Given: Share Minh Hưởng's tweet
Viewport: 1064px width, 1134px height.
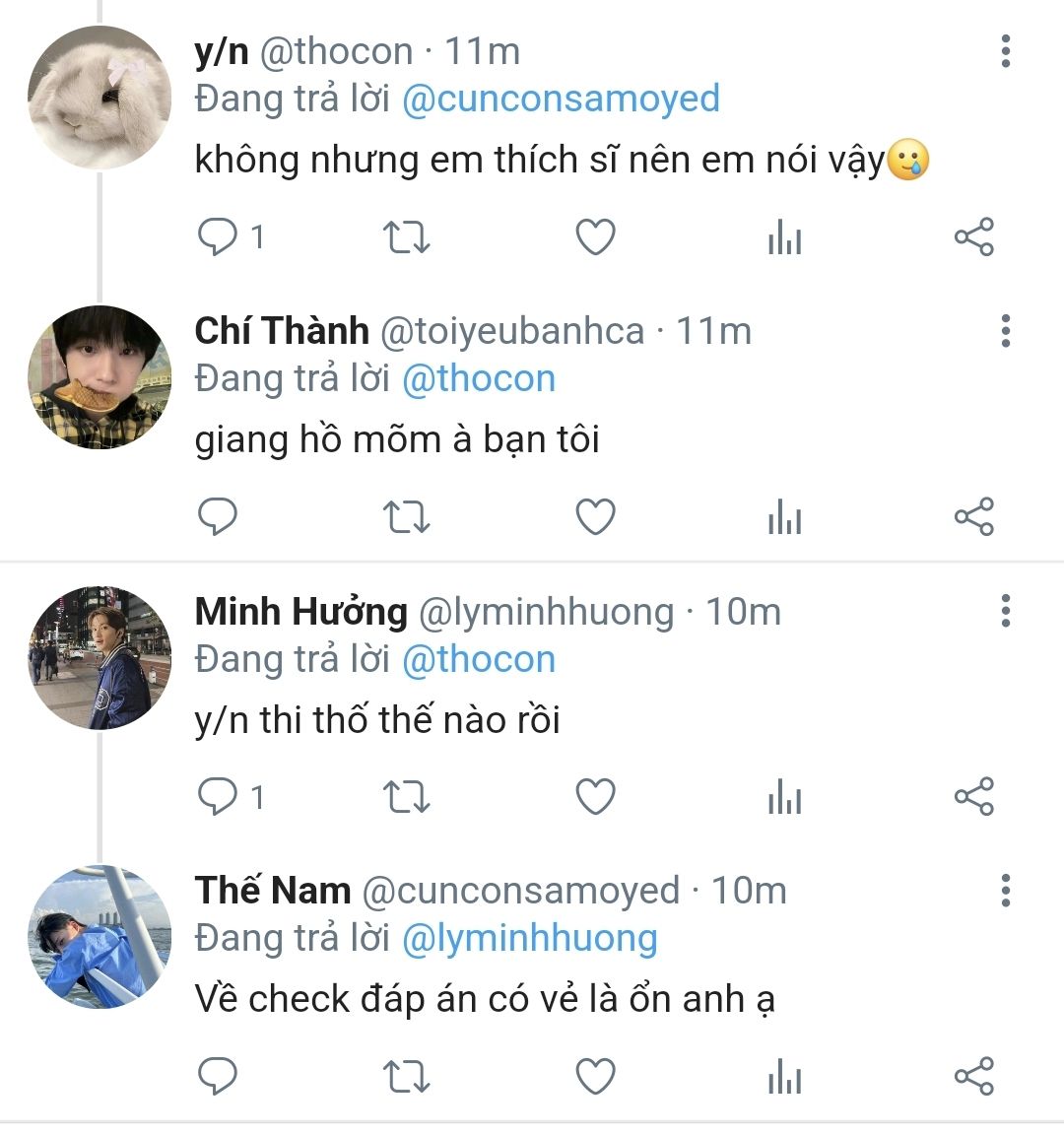Looking at the screenshot, I should coord(974,797).
